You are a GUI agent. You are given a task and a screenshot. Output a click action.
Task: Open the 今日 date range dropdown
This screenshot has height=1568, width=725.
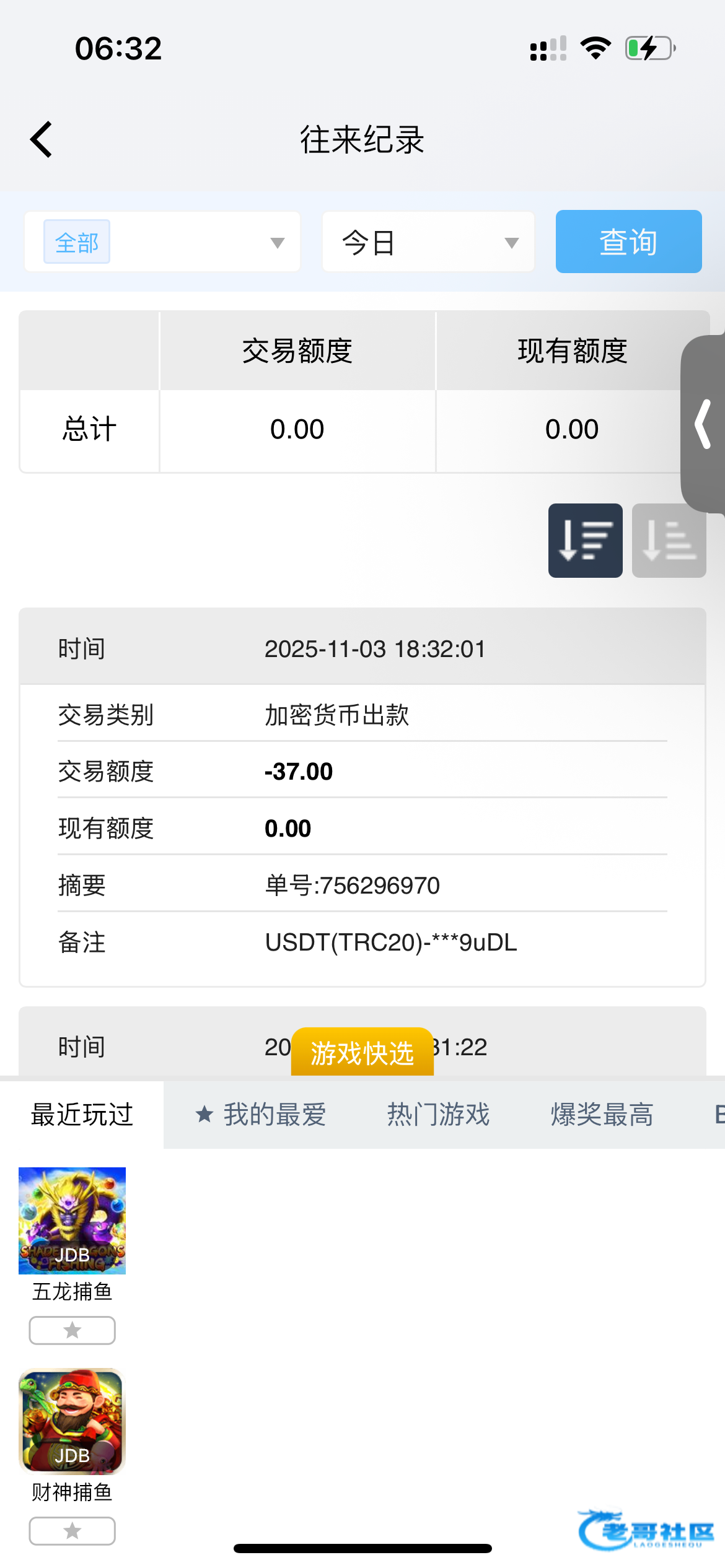[x=428, y=242]
